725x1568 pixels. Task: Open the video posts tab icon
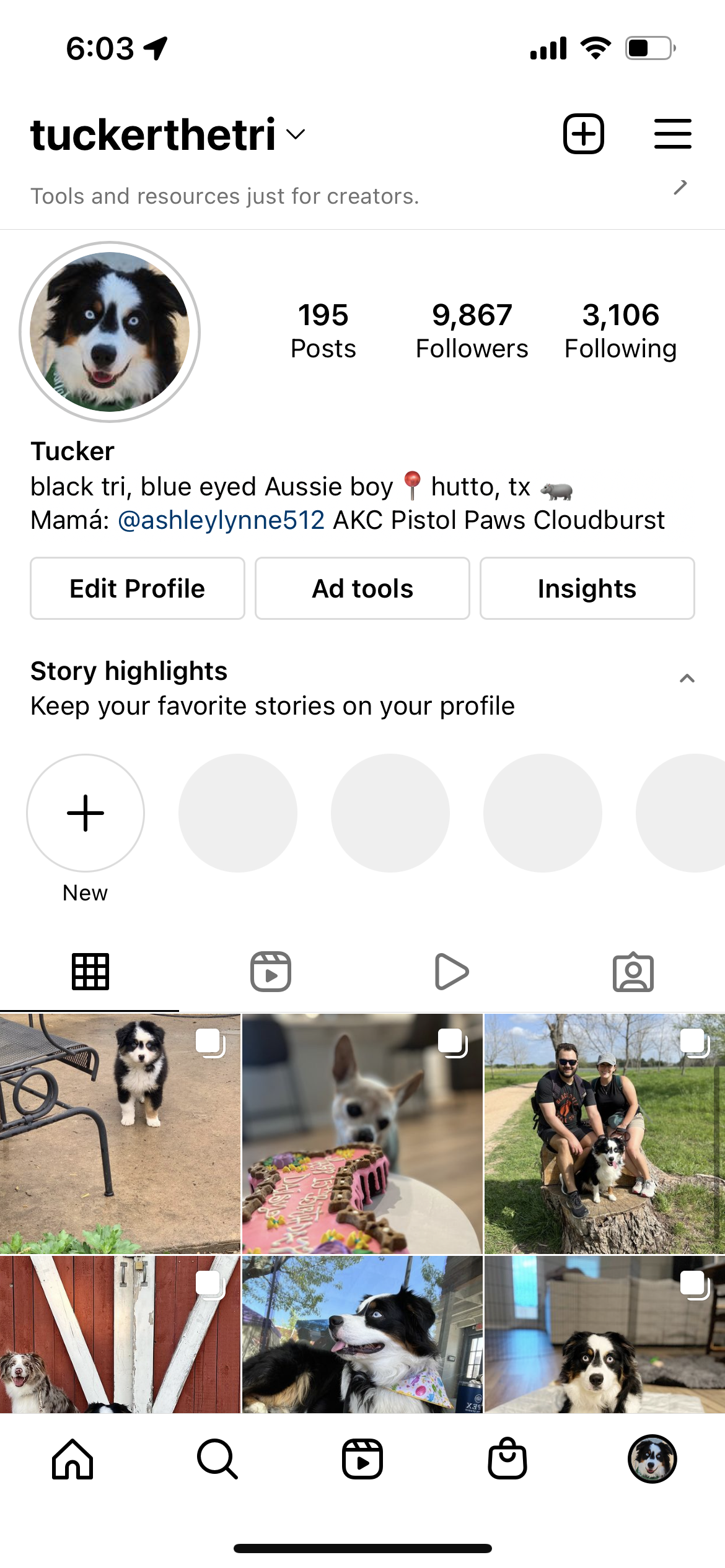click(450, 971)
